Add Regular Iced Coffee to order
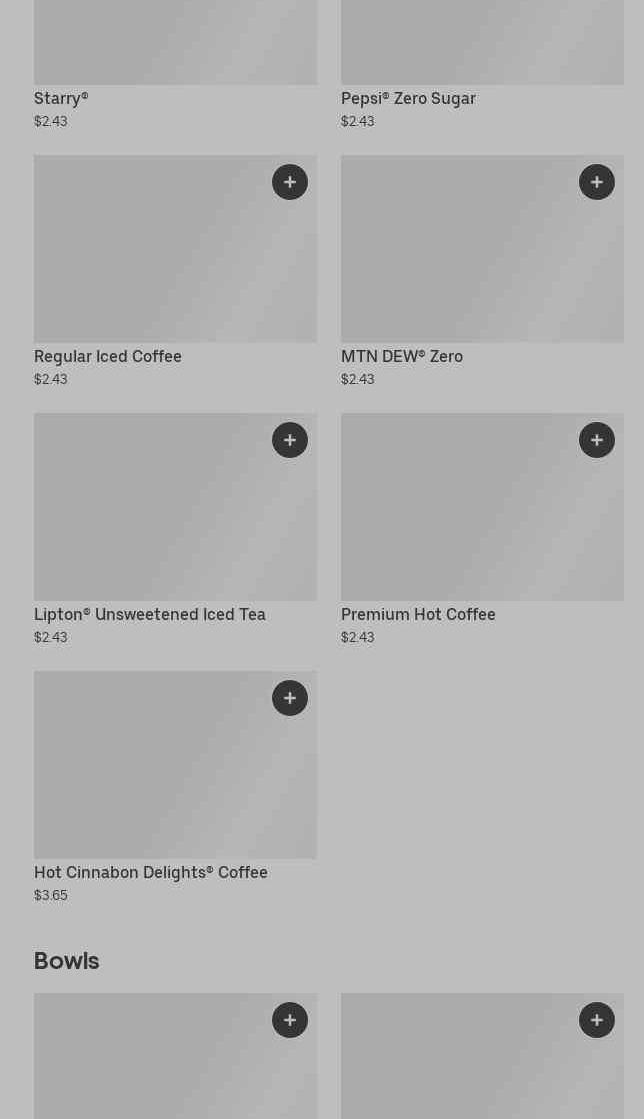 click(289, 182)
